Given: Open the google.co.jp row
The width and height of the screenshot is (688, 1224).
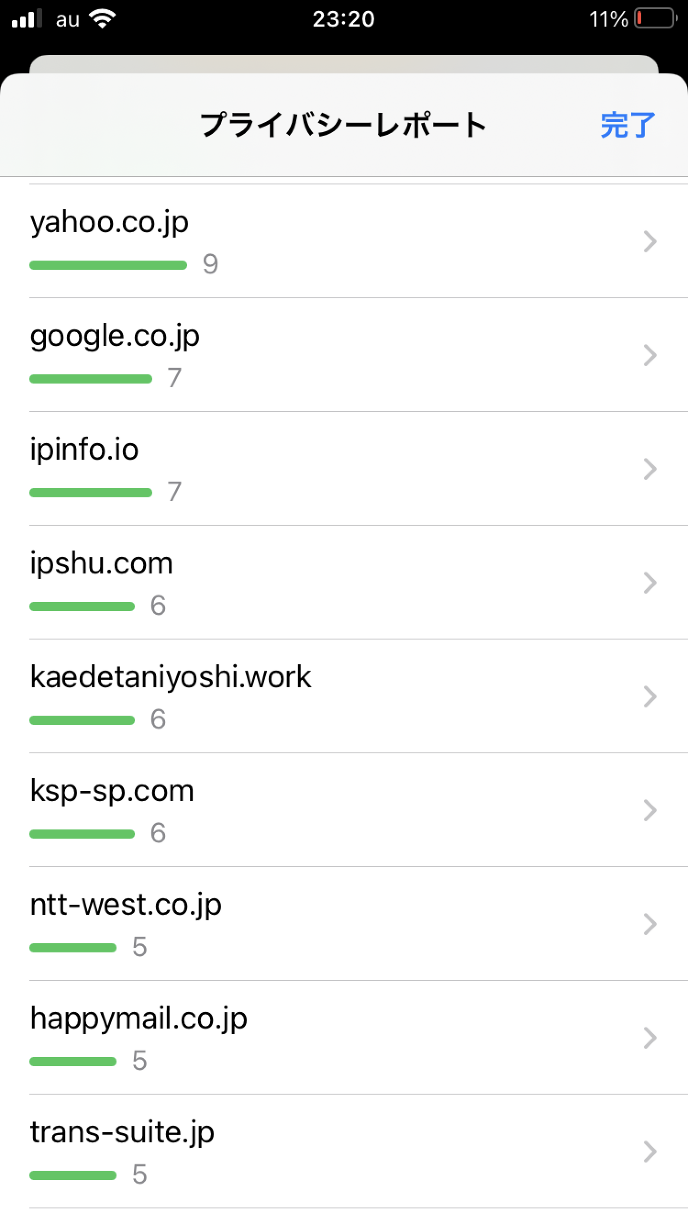Looking at the screenshot, I should (344, 355).
